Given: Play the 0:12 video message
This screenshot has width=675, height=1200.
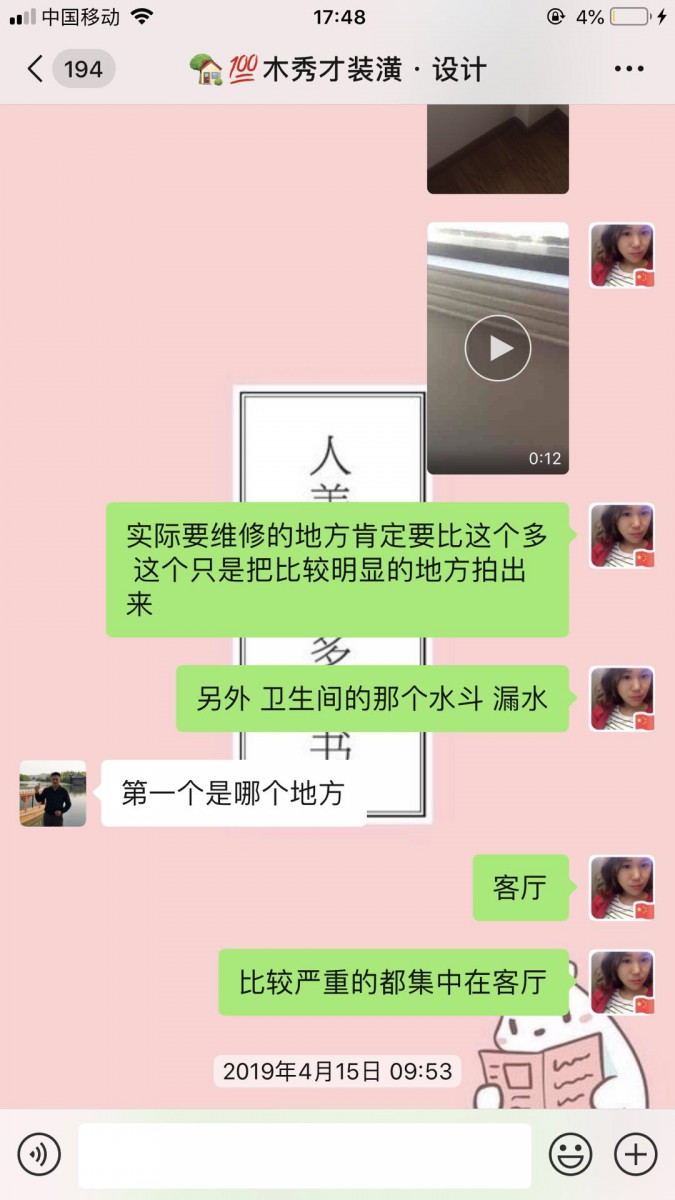Looking at the screenshot, I should [x=498, y=348].
